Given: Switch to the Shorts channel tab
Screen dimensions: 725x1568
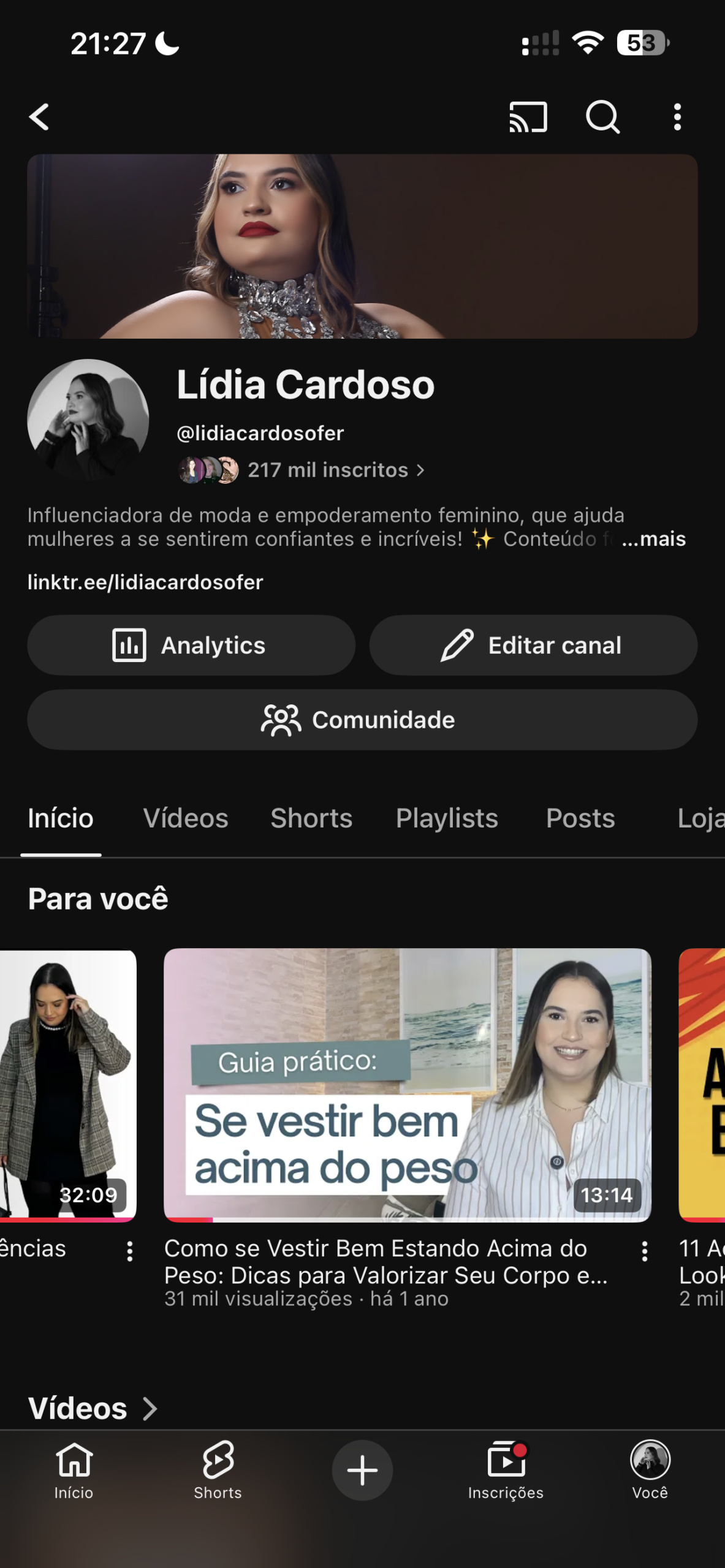Looking at the screenshot, I should click(x=311, y=818).
